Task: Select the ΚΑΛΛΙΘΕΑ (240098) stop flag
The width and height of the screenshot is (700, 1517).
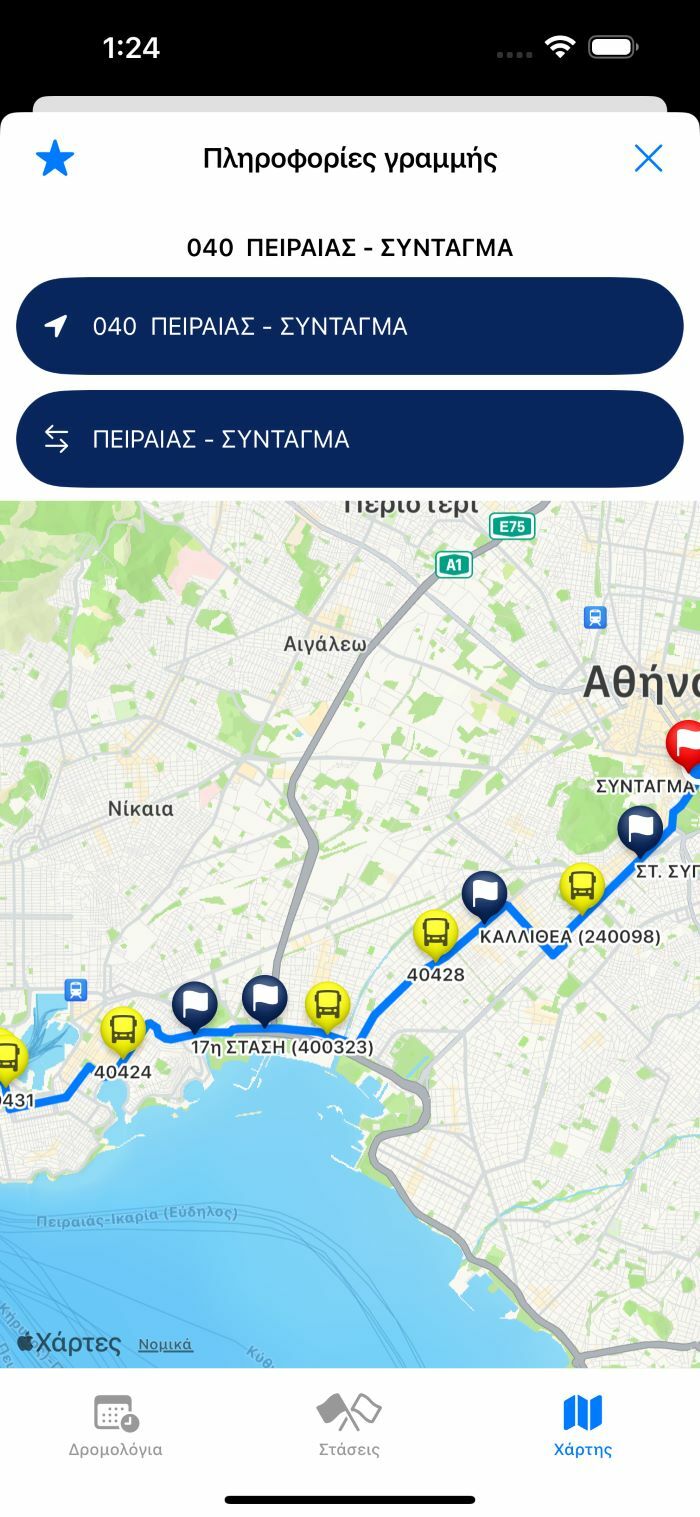Action: point(484,894)
